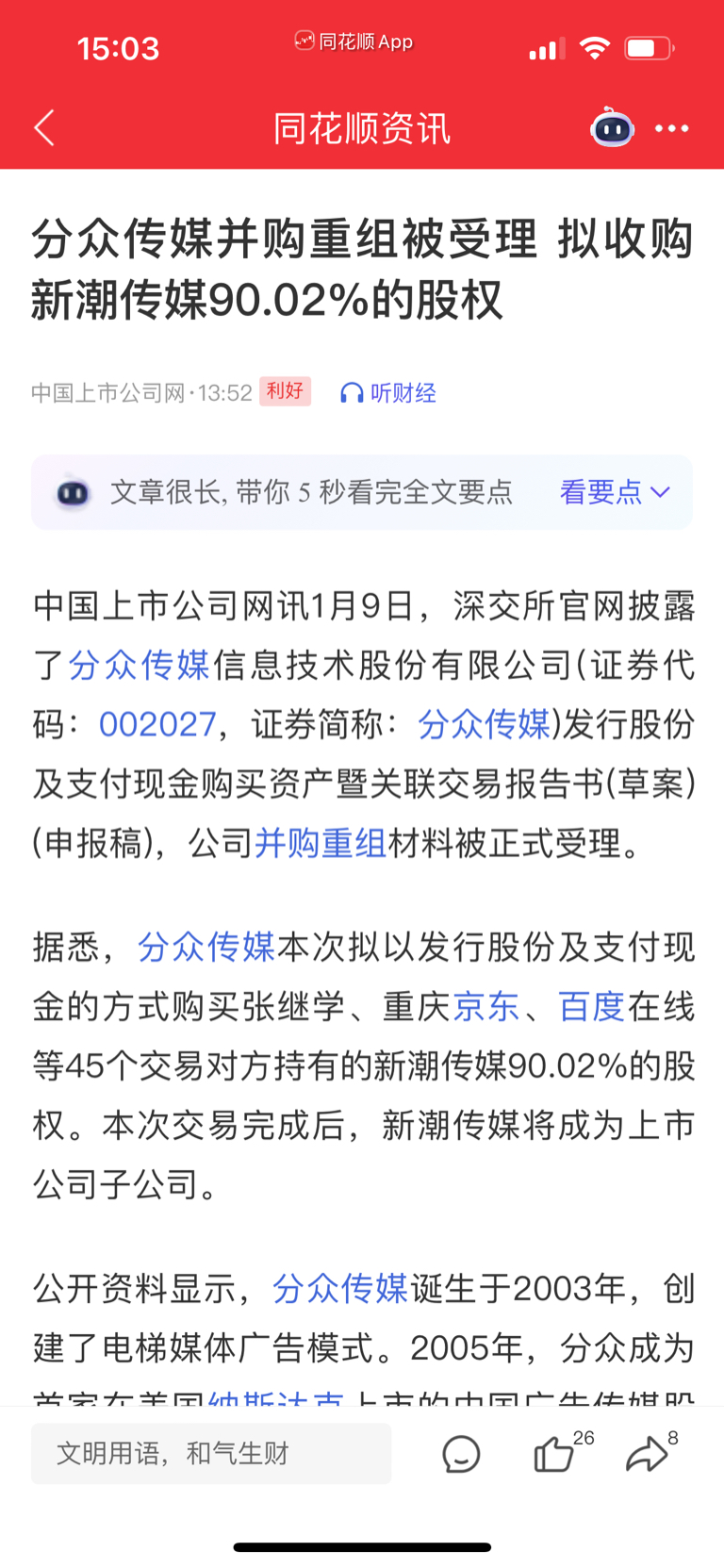
Task: Open the more options menu (three dots)
Action: [x=671, y=128]
